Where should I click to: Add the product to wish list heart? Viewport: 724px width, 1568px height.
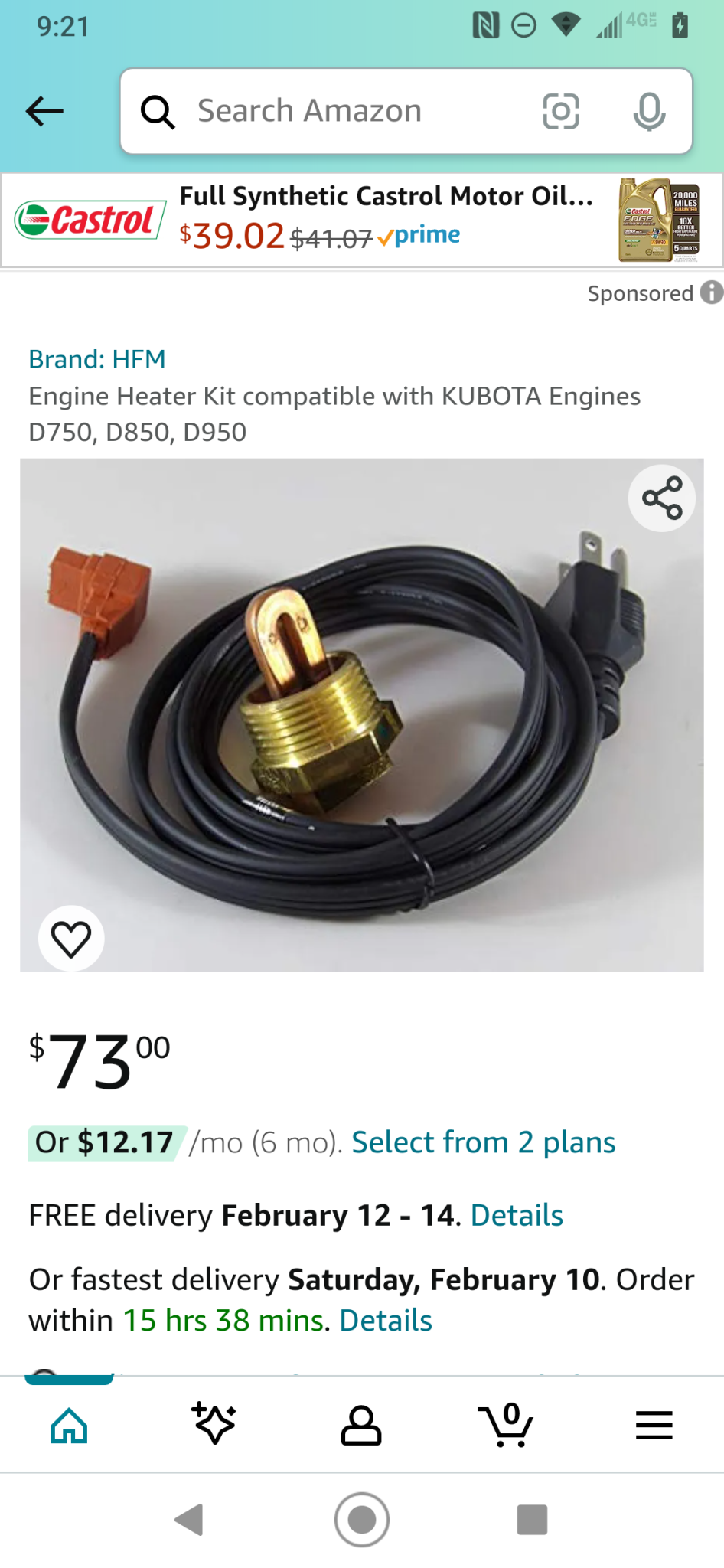[71, 939]
